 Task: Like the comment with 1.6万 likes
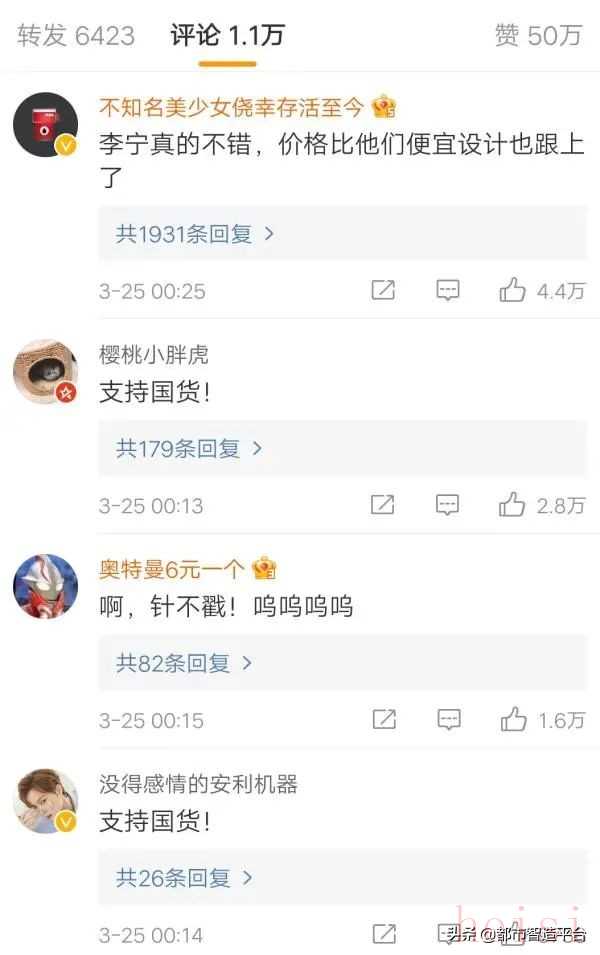pos(513,719)
